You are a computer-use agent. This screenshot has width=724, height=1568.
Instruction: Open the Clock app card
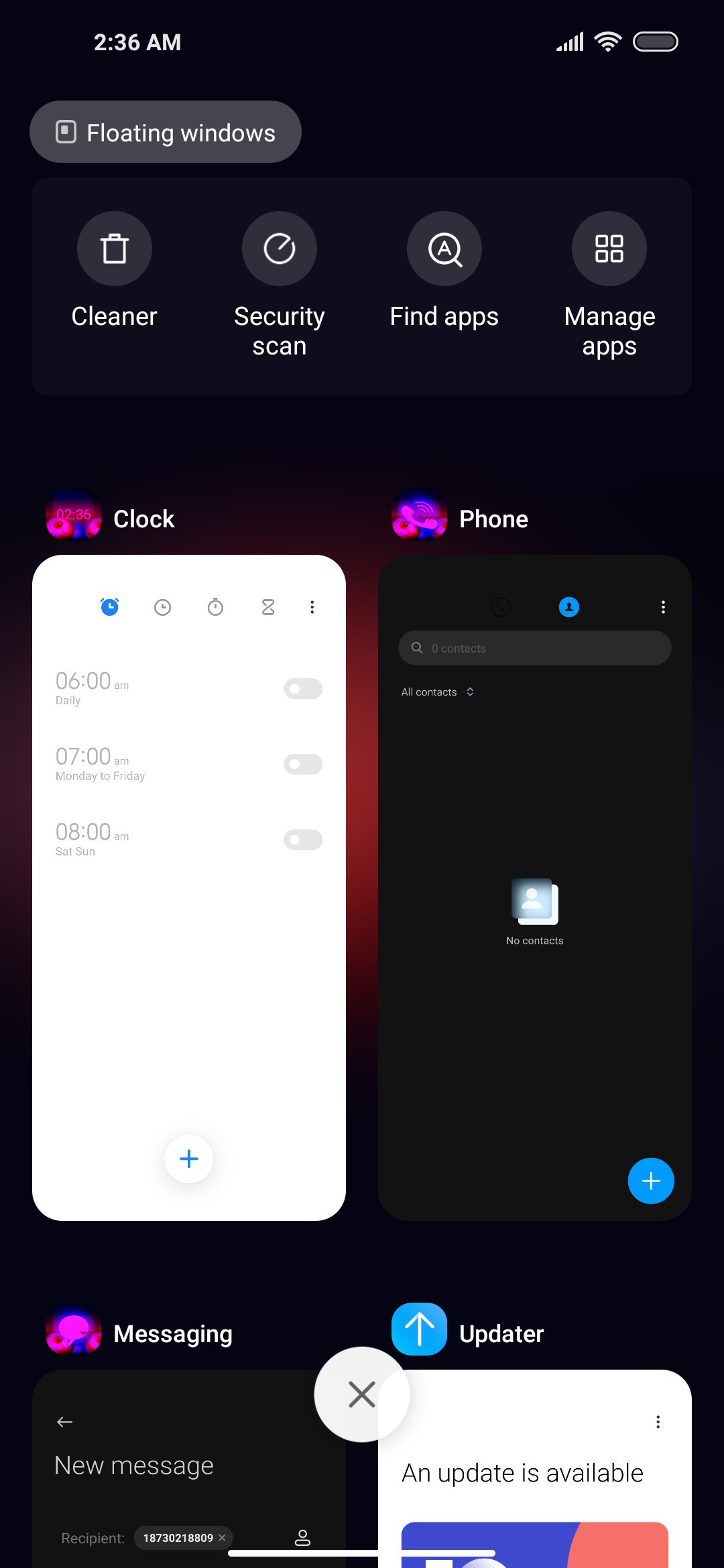[x=189, y=887]
